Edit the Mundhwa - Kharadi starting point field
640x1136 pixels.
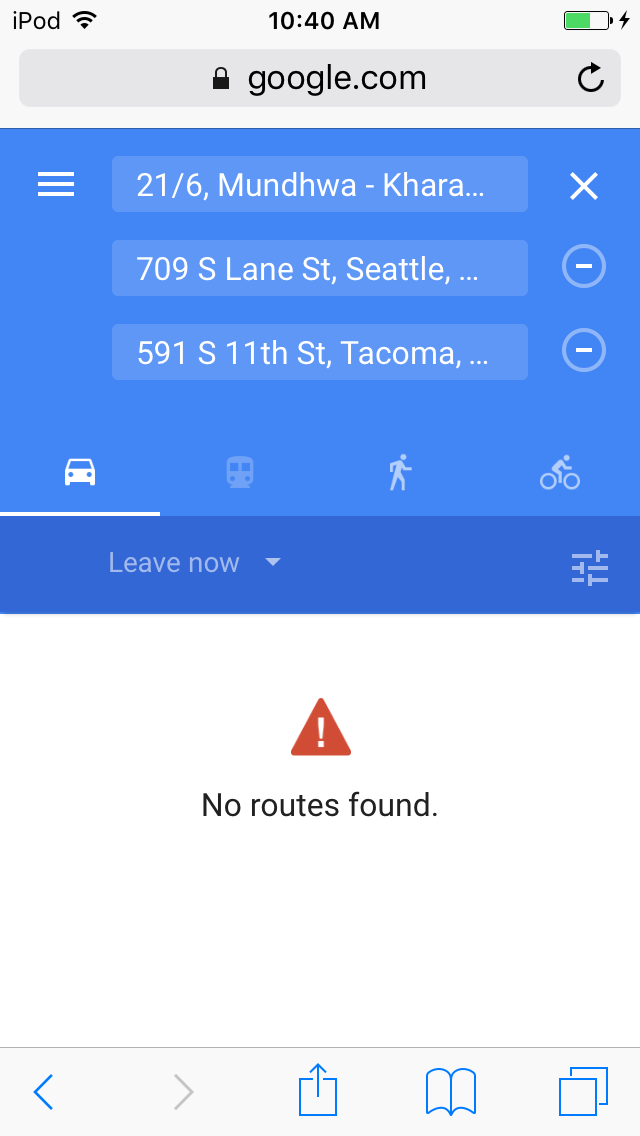coord(319,185)
